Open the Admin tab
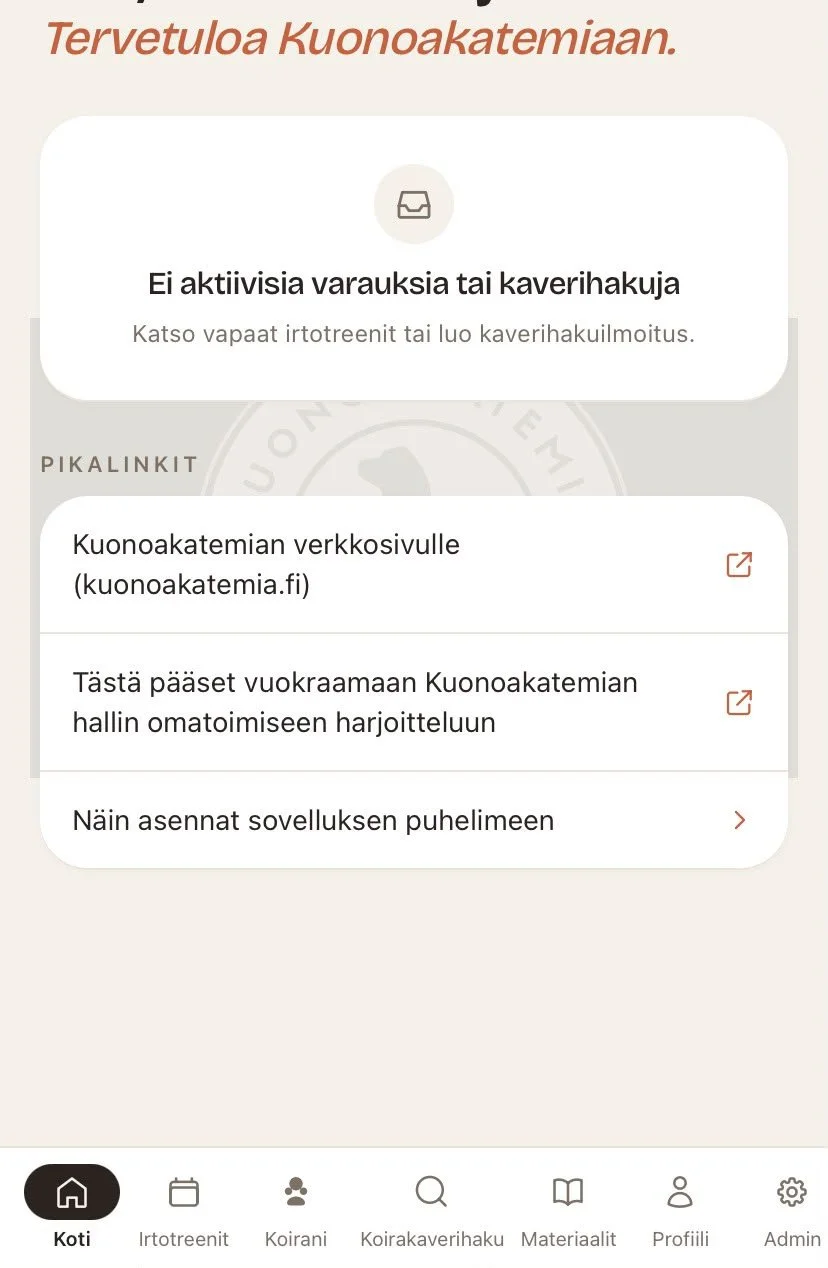Viewport: 828px width, 1268px height. (792, 1211)
